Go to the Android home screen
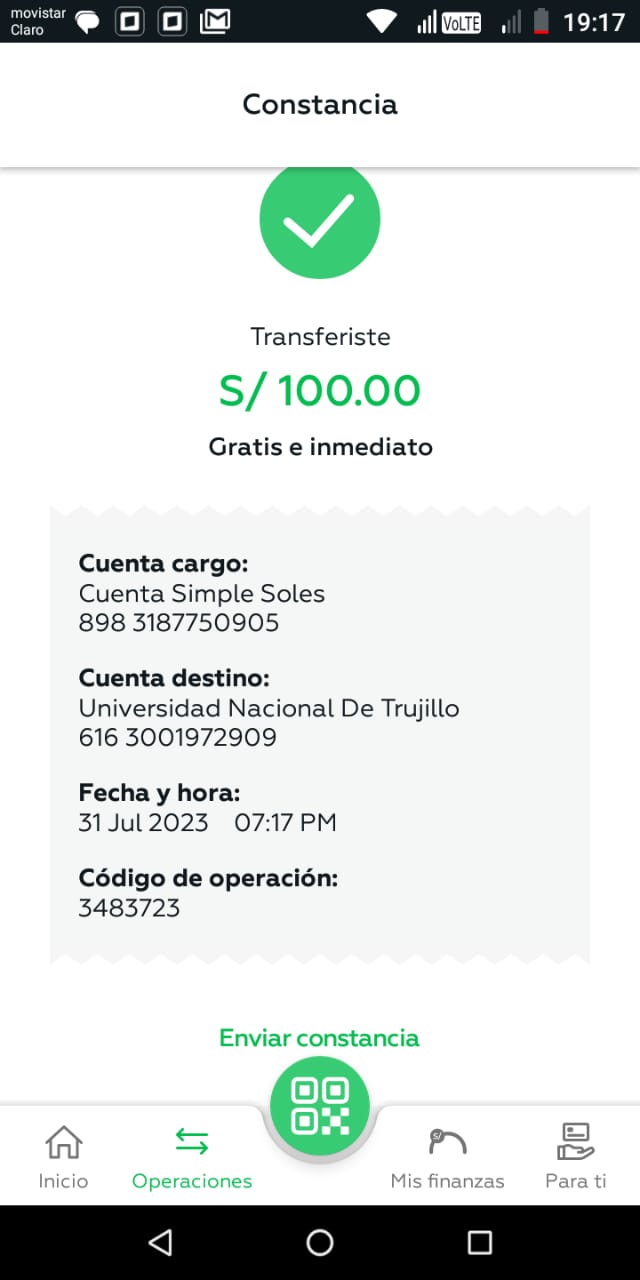 [x=320, y=1242]
